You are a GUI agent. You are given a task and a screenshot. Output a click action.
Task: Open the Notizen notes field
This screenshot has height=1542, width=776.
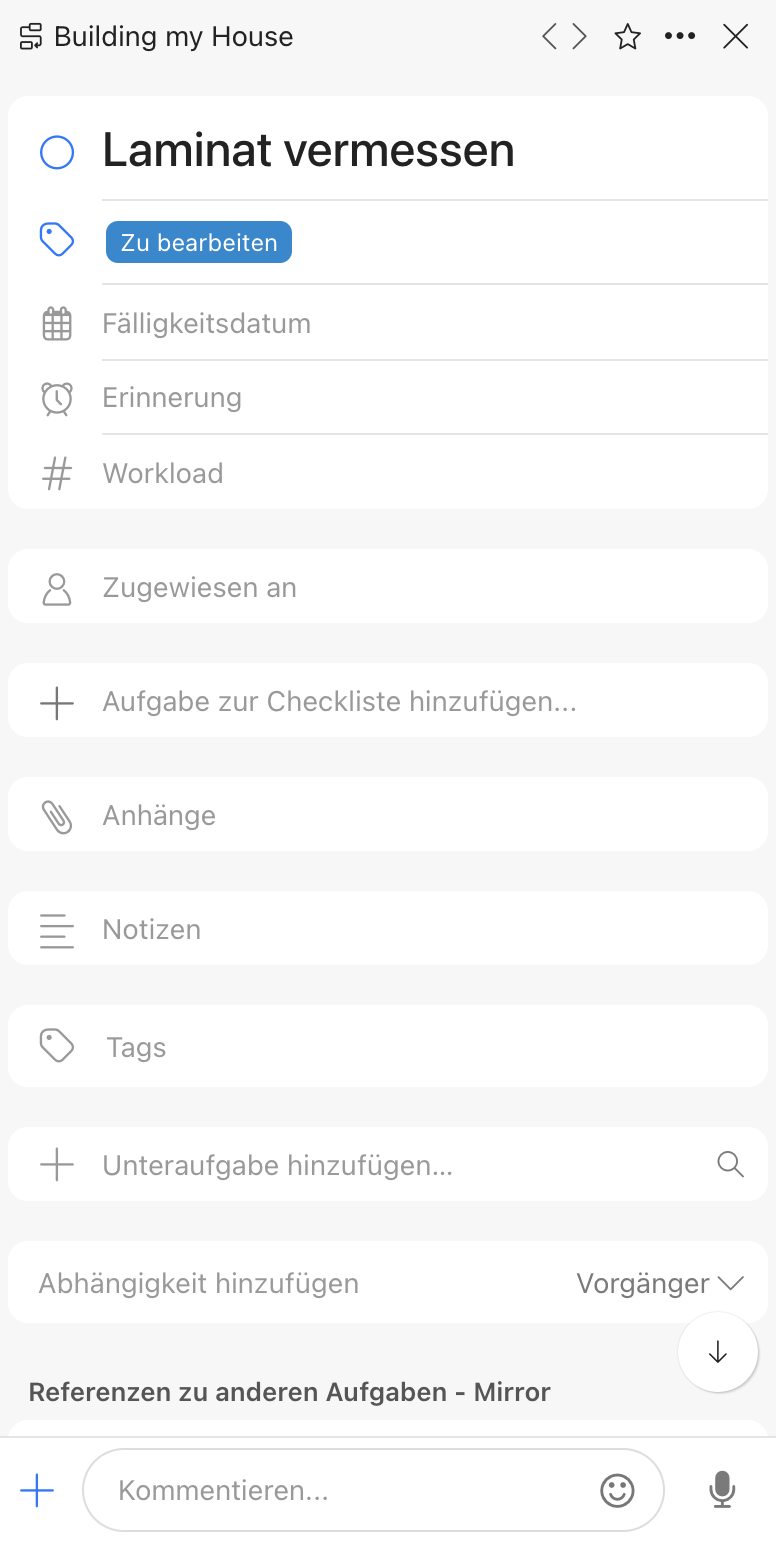point(152,930)
